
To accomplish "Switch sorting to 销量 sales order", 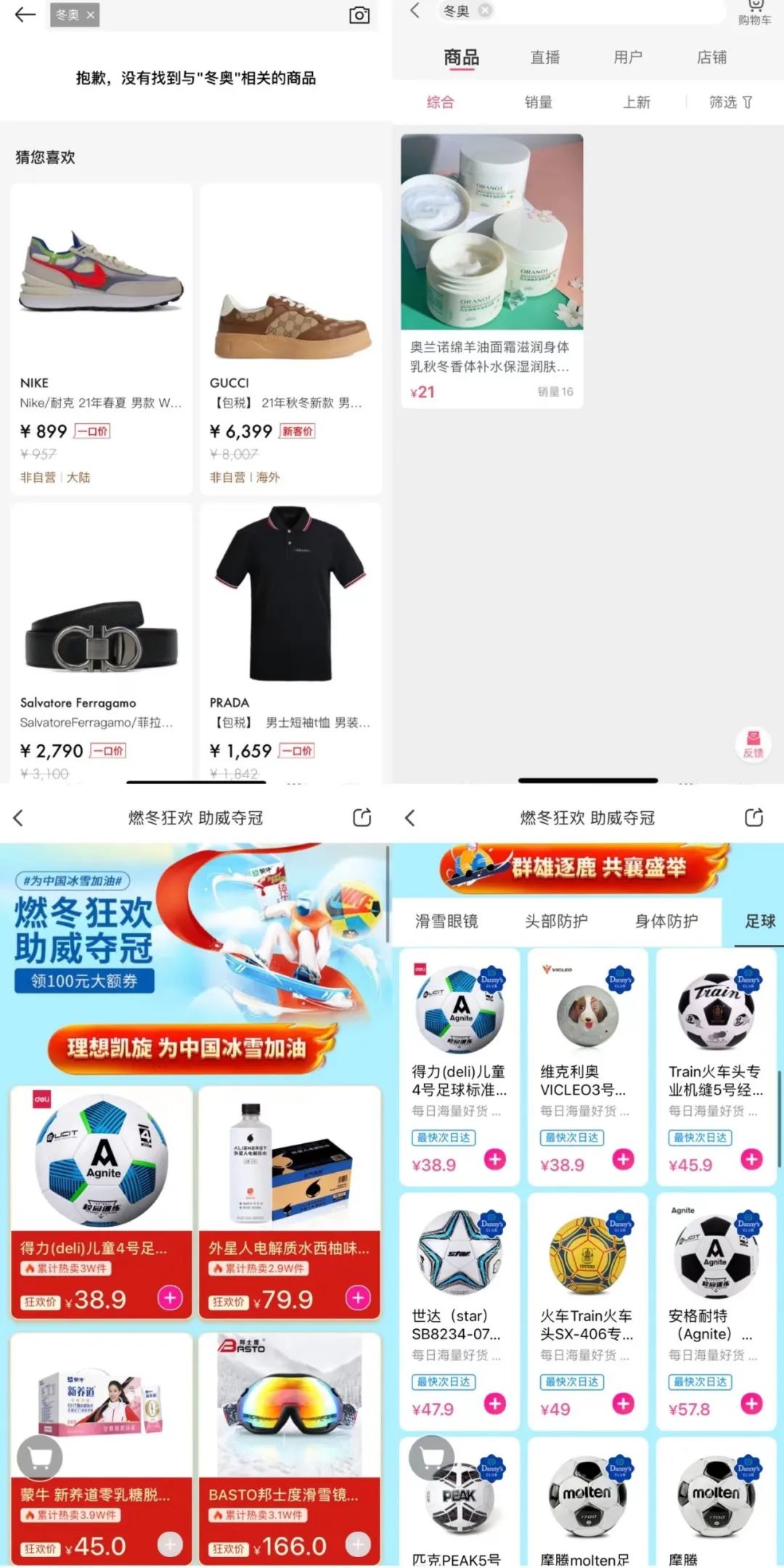I will click(538, 102).
